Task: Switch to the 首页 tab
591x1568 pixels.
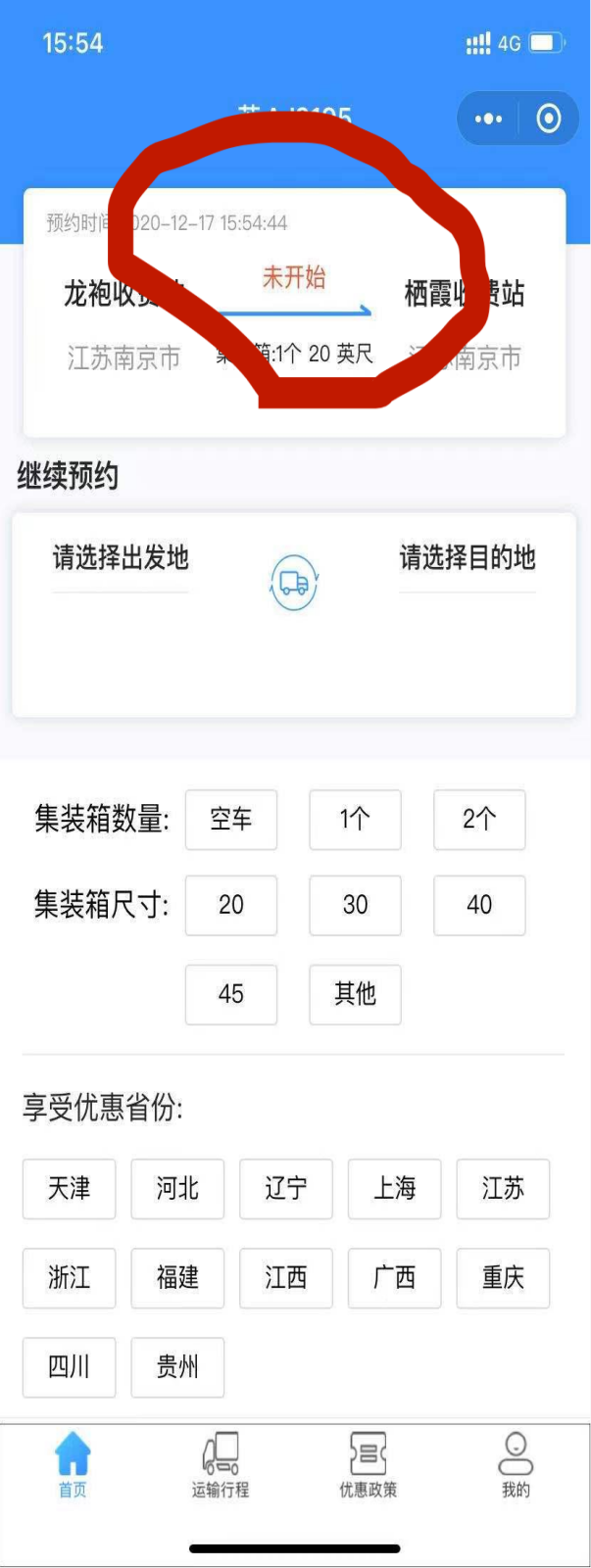Action: (x=73, y=1464)
